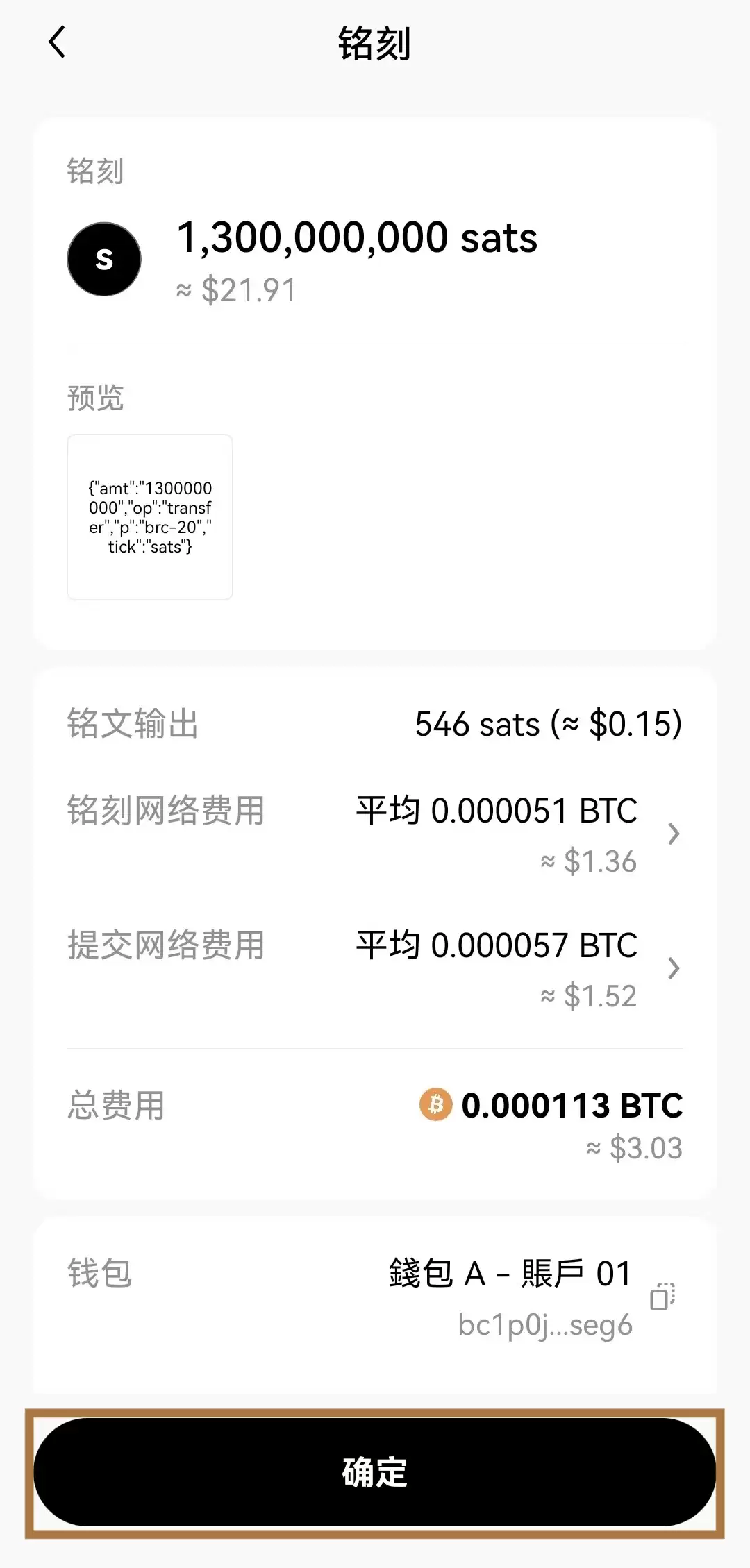
Task: Tap the 1,300,000,000 sats inscription amount
Action: (x=357, y=237)
